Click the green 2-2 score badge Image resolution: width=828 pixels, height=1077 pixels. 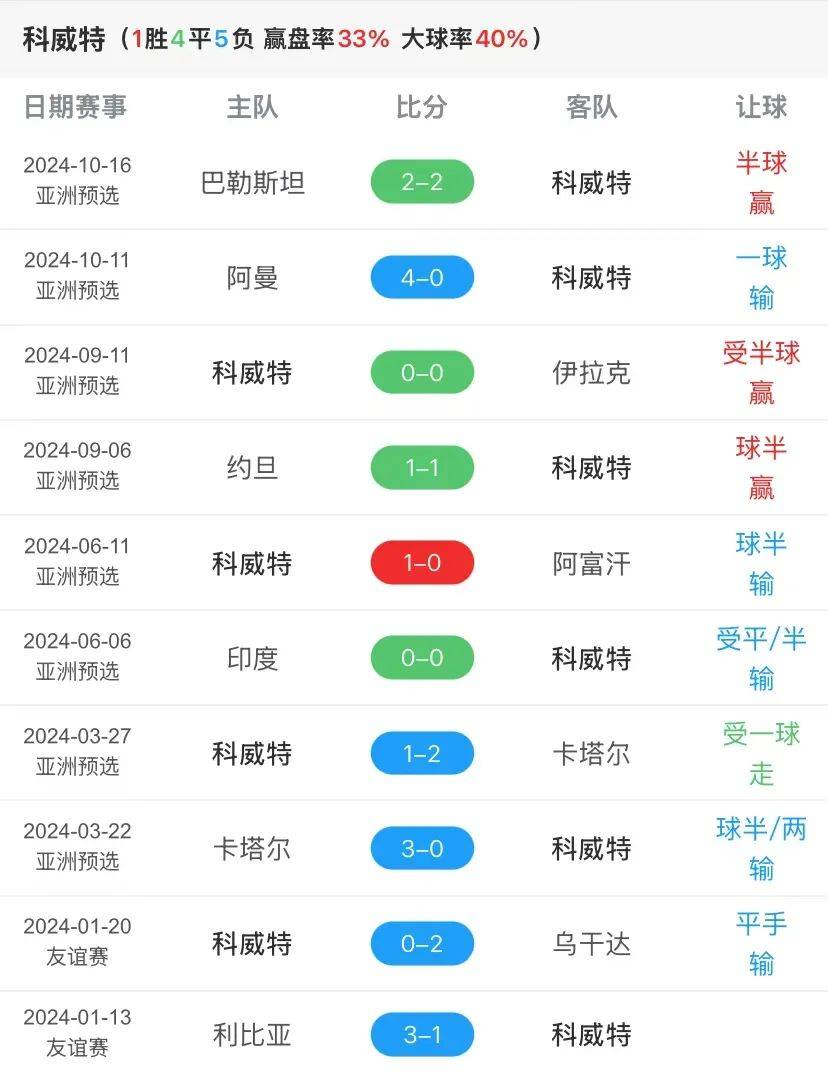[421, 181]
